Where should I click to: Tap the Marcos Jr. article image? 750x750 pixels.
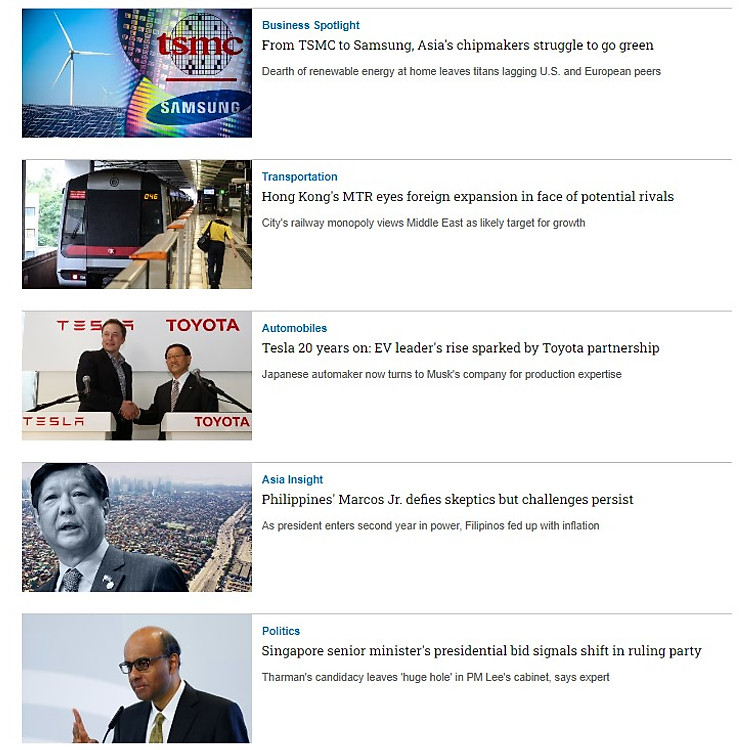[137, 527]
